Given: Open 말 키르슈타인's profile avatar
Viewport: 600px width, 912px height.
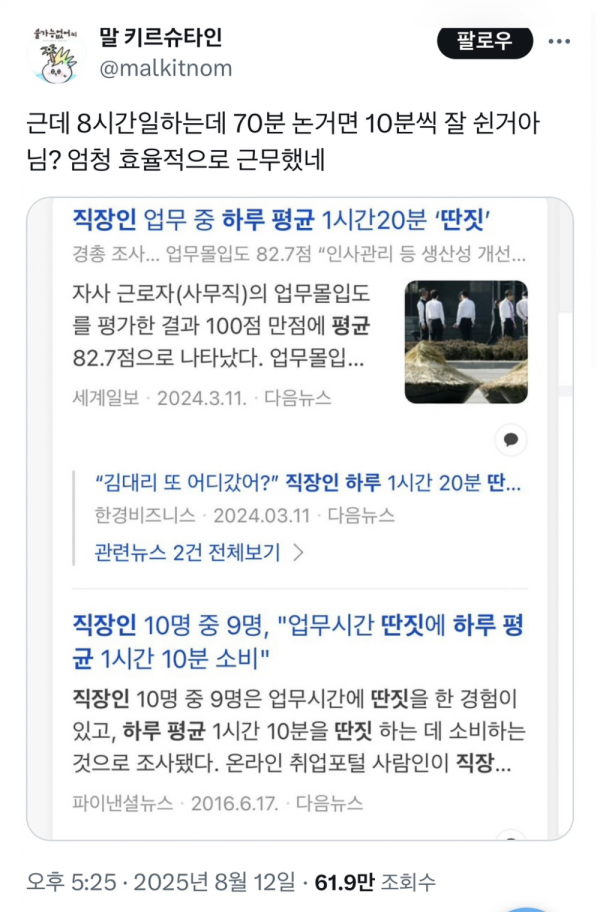Looking at the screenshot, I should coord(56,54).
